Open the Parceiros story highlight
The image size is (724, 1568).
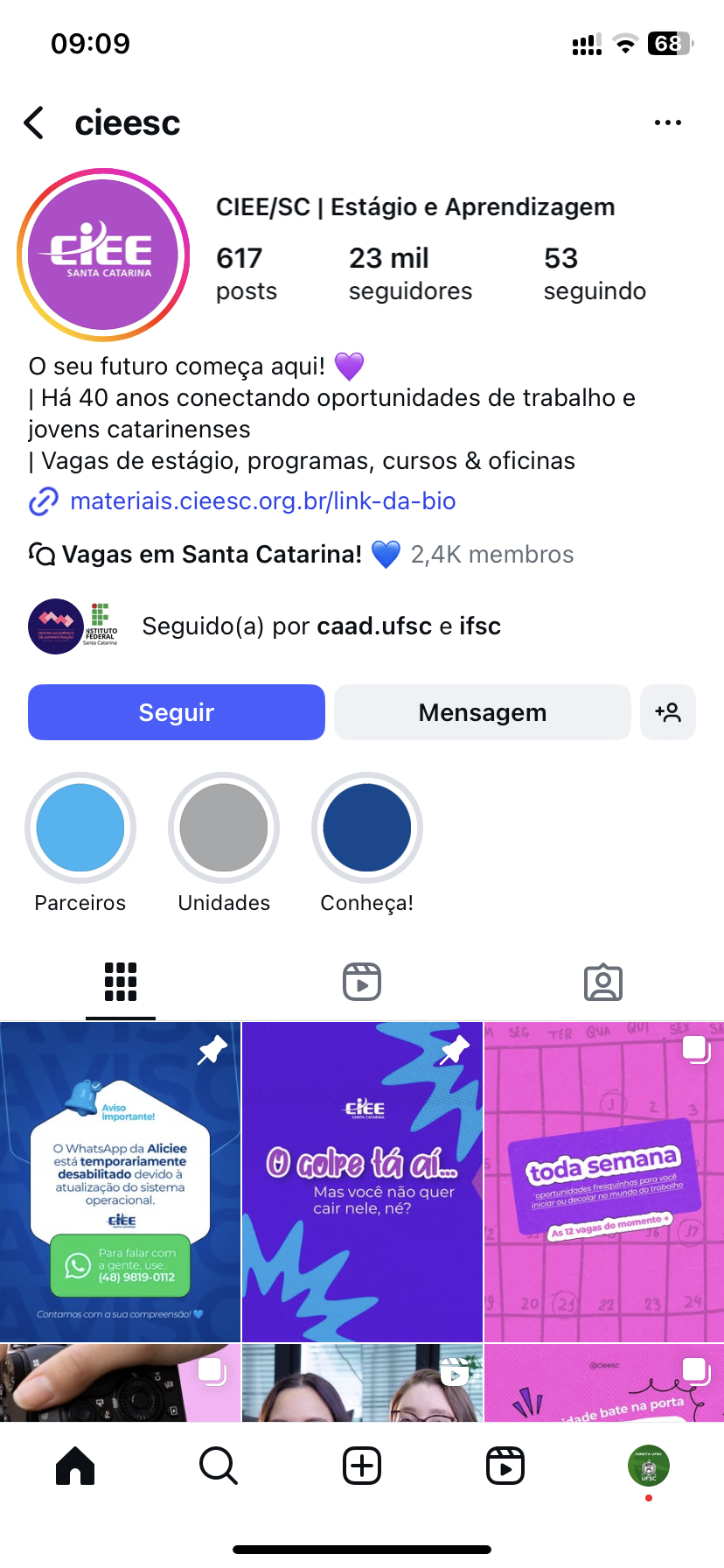point(80,828)
